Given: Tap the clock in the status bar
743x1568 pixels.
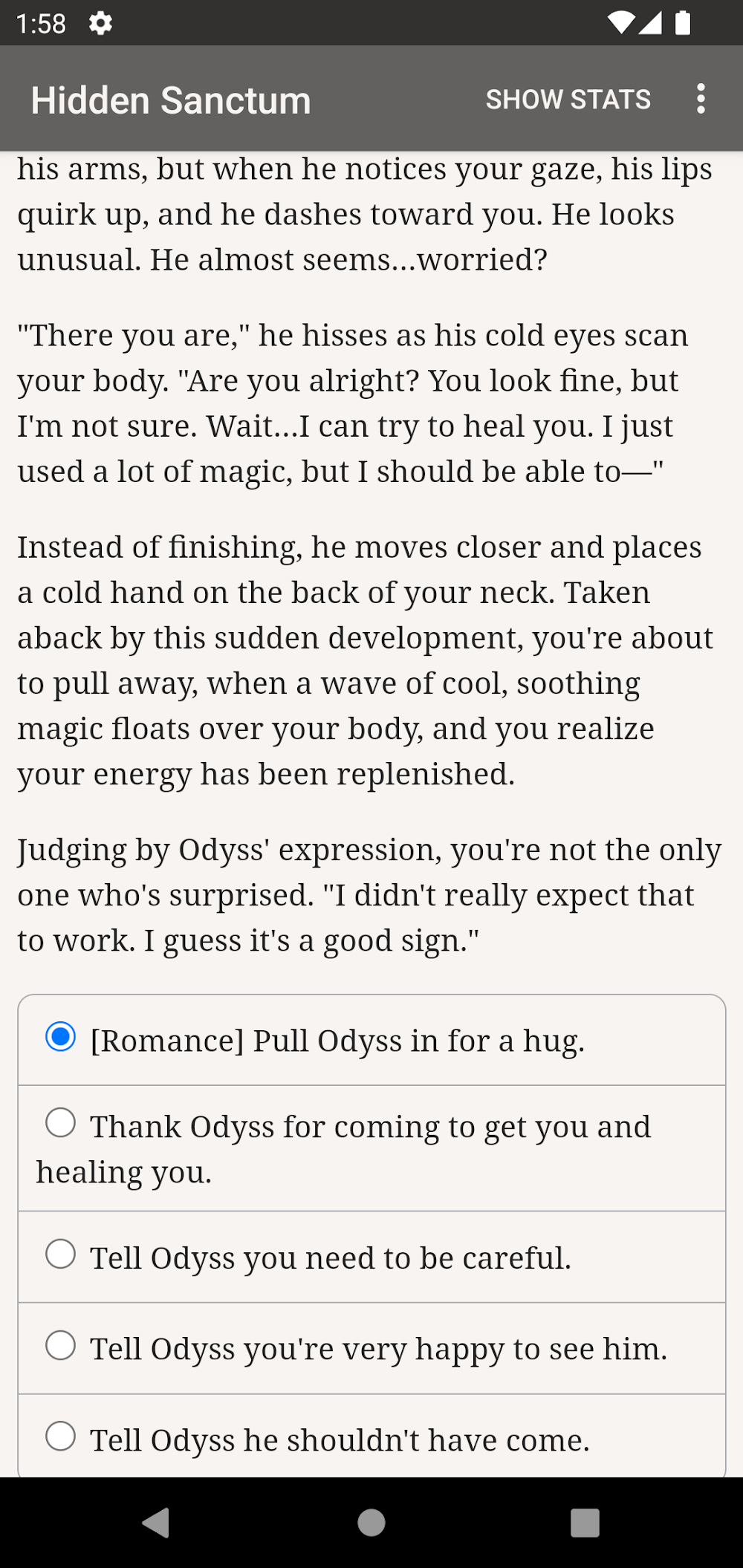Looking at the screenshot, I should click(x=41, y=23).
